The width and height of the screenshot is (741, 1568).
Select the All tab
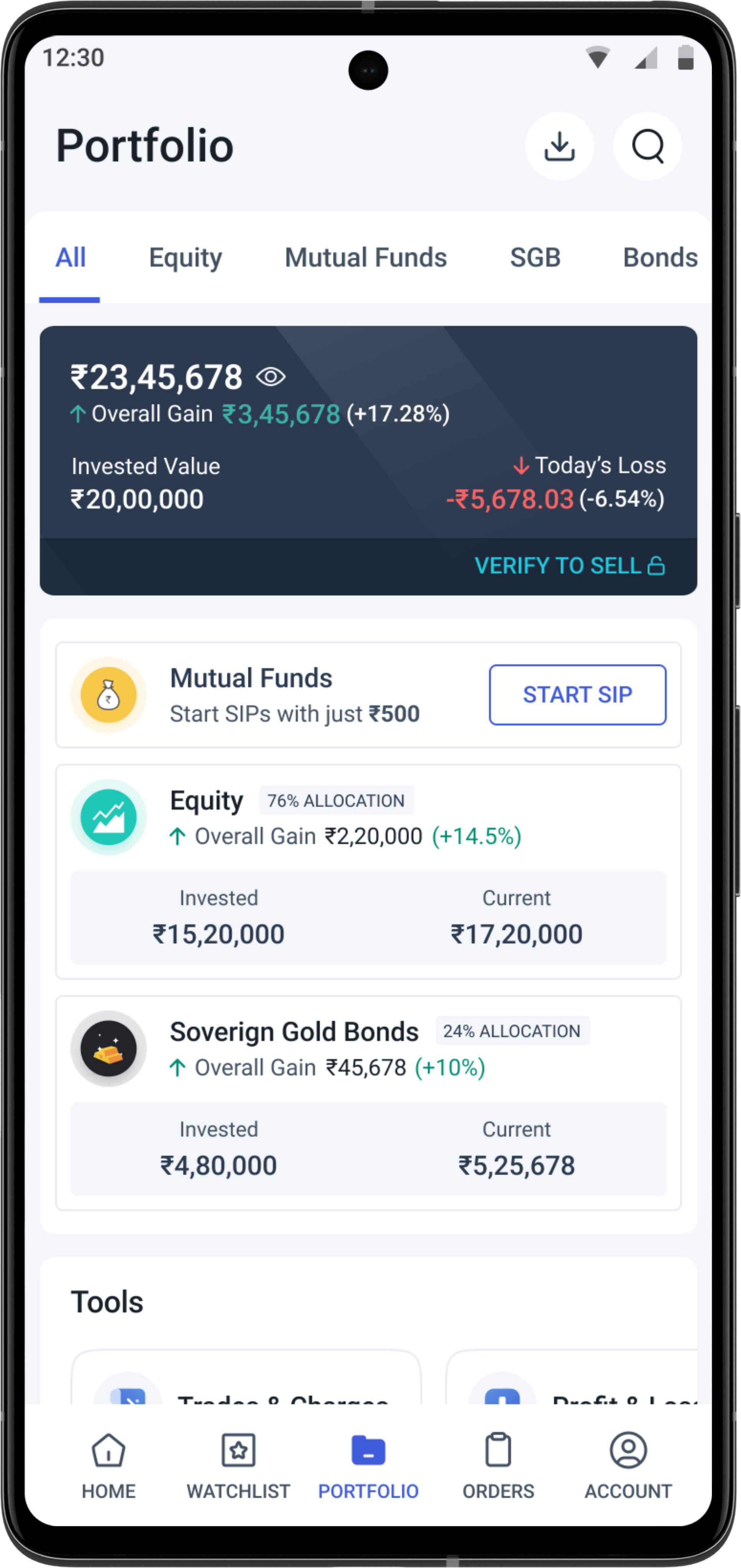(70, 258)
